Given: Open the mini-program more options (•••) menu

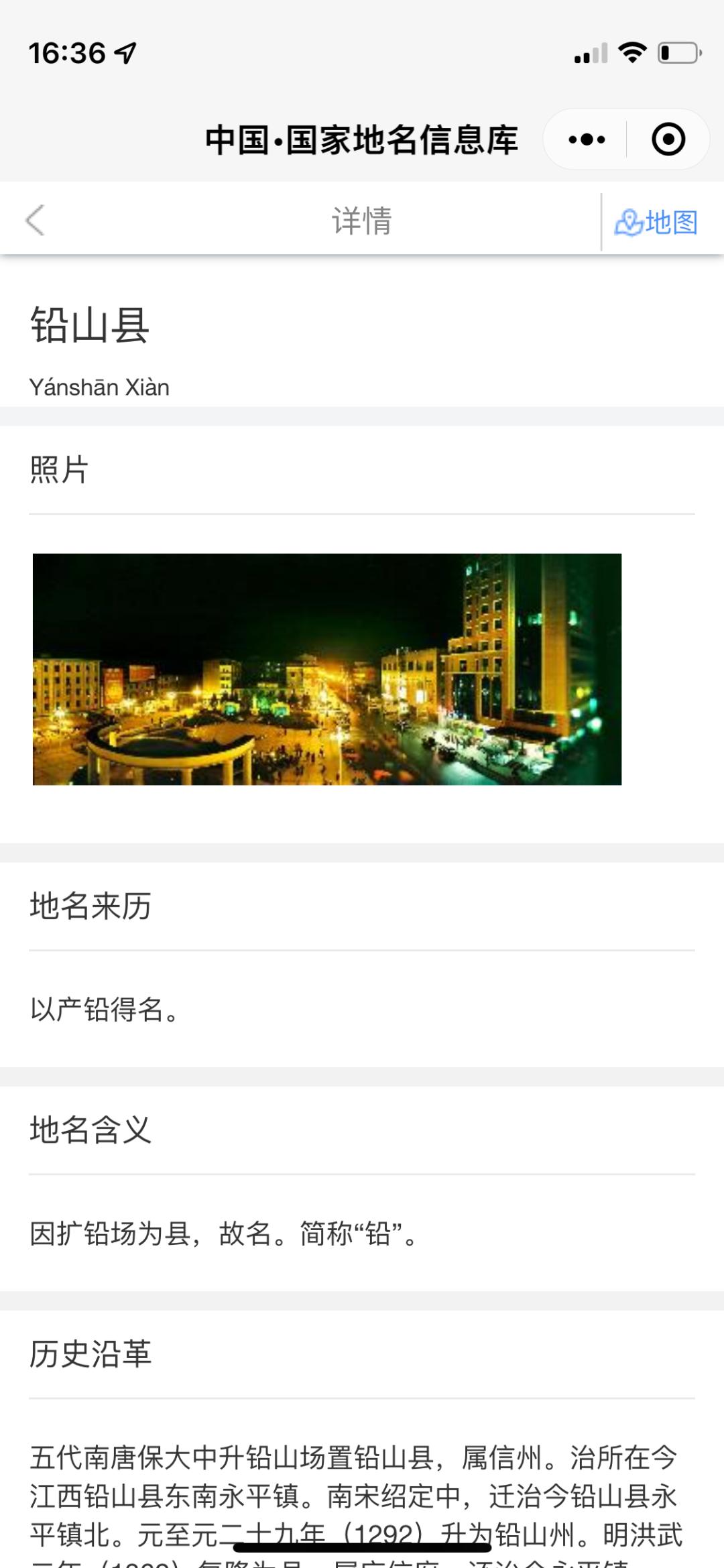Looking at the screenshot, I should [x=586, y=139].
